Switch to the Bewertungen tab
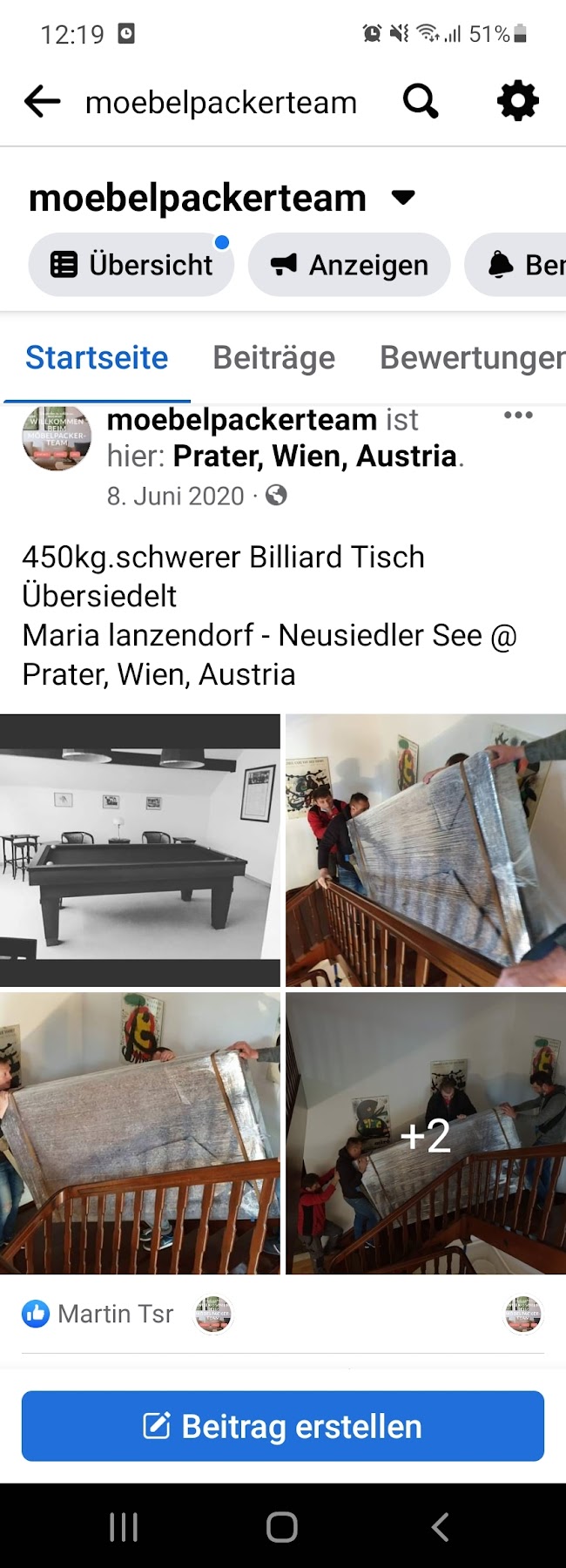This screenshot has width=566, height=1568. click(472, 358)
